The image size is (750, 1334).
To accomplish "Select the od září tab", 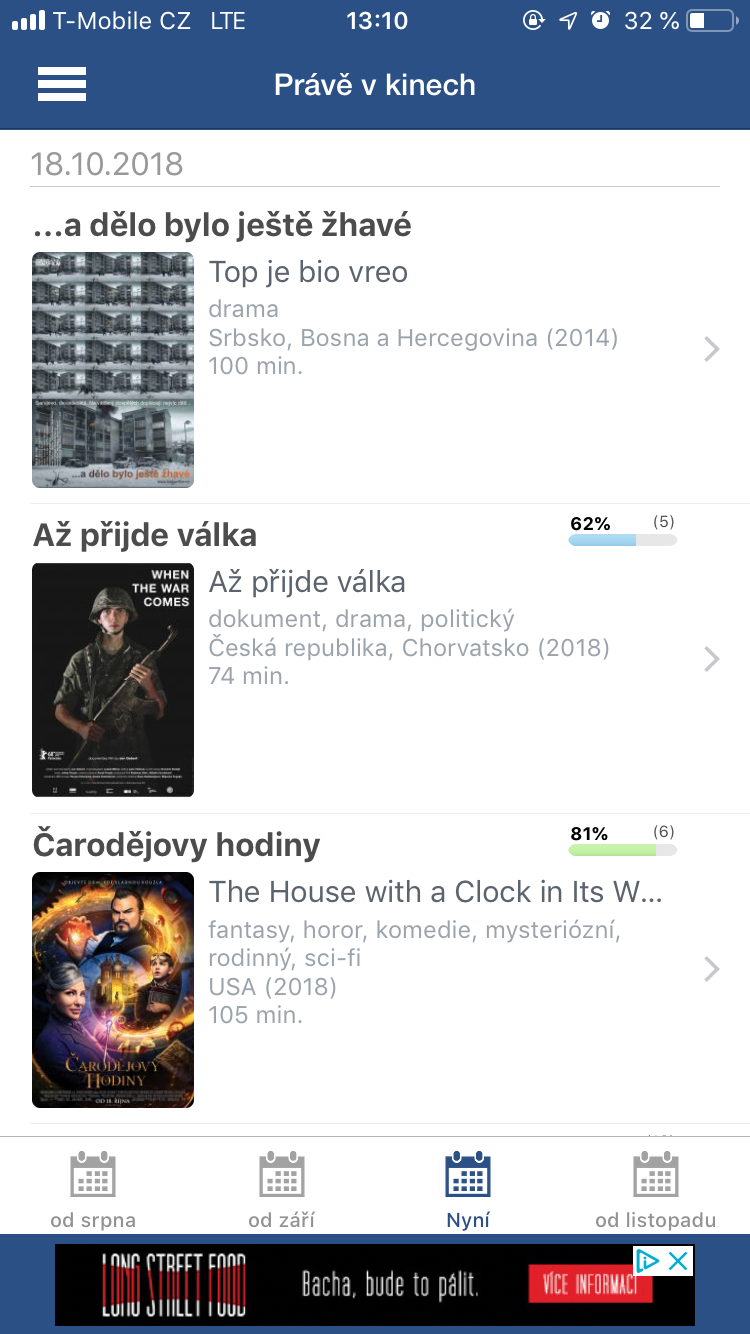I will (x=281, y=1190).
